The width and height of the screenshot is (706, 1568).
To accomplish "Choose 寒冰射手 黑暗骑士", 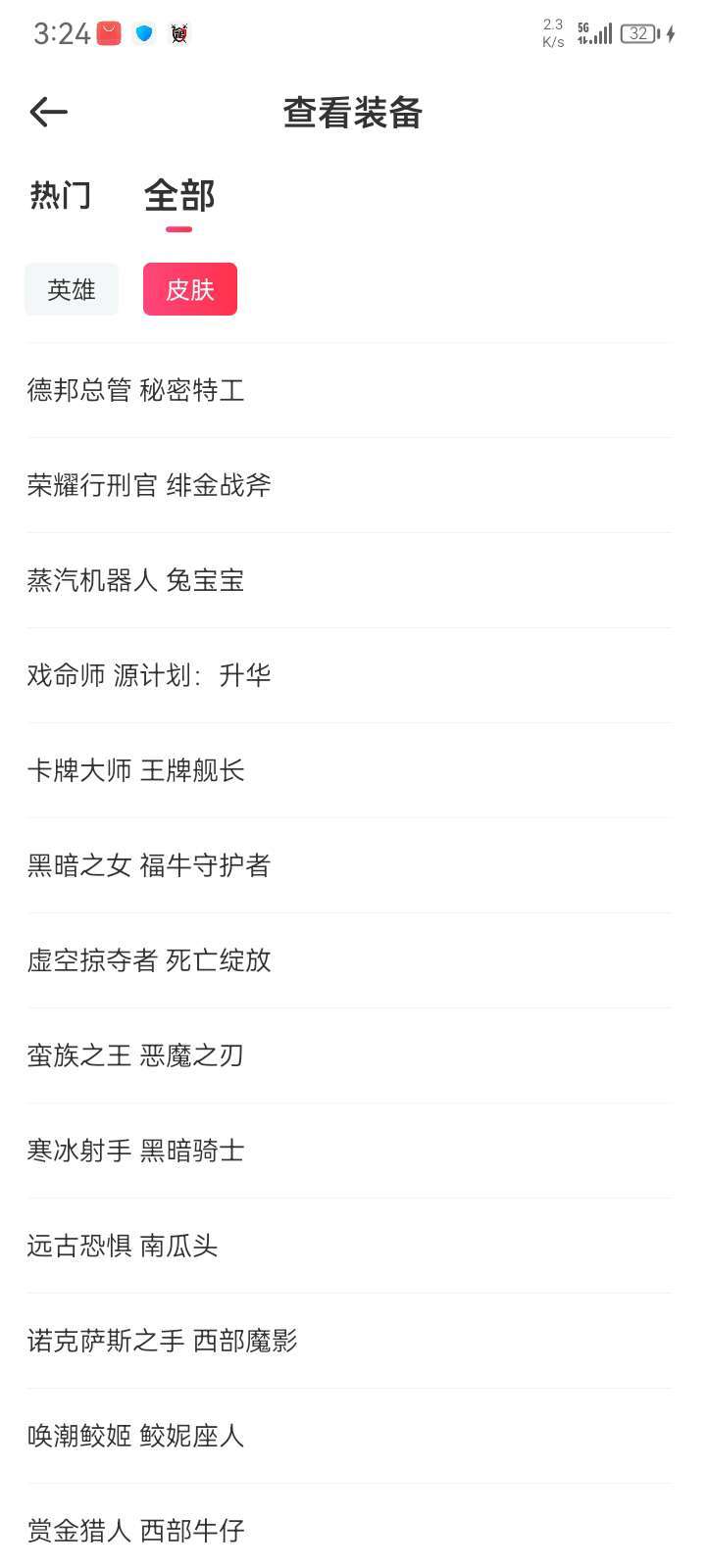I will [349, 1151].
